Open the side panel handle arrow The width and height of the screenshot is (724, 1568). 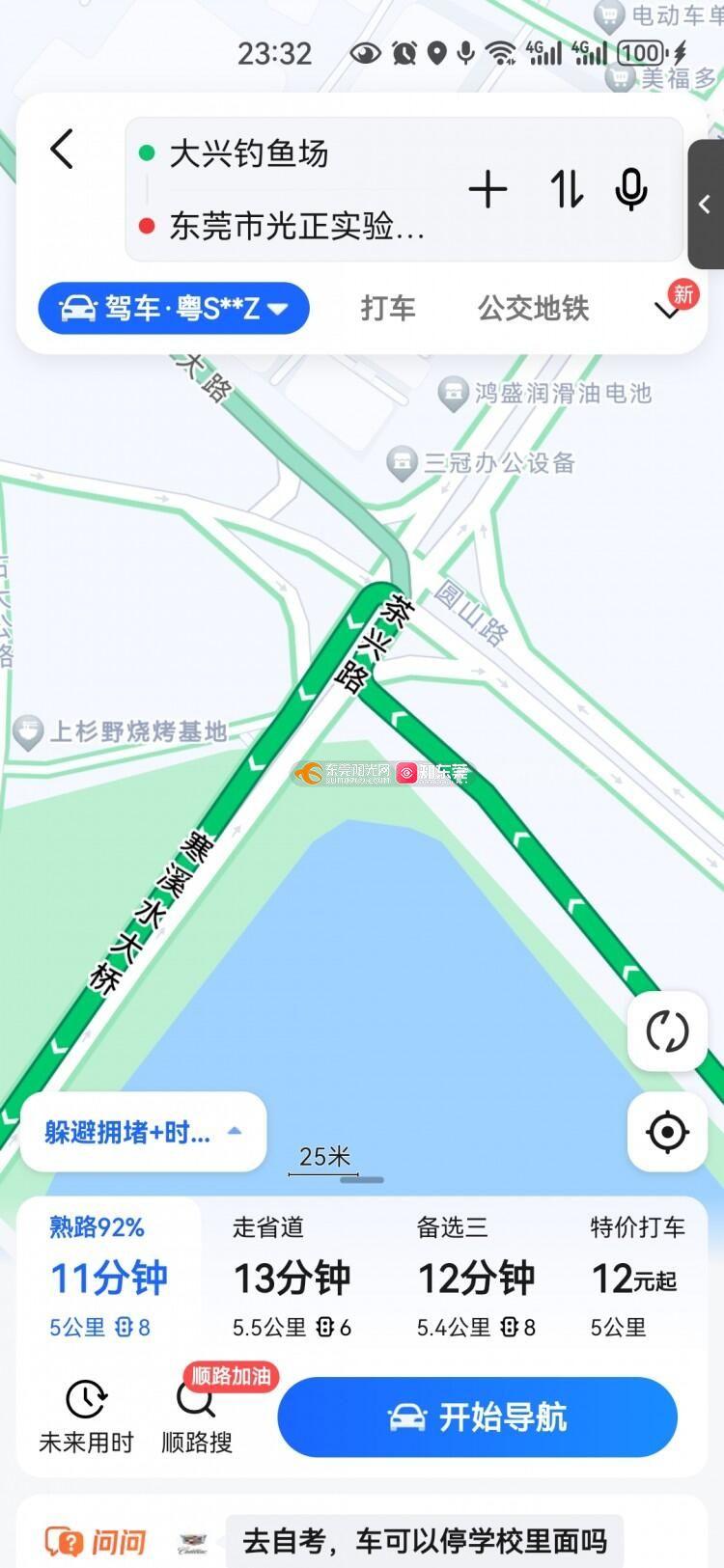coord(706,204)
